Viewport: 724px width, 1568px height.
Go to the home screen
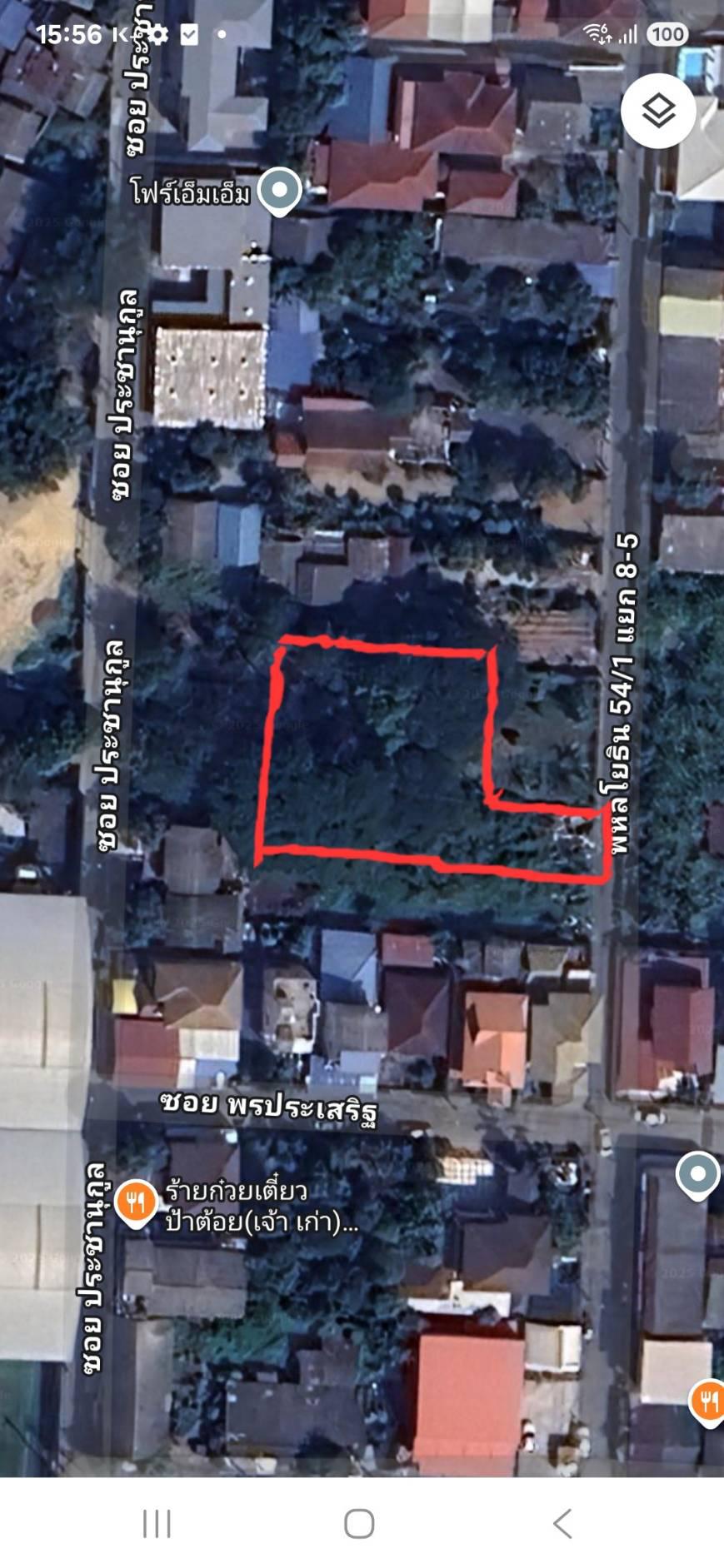tap(359, 1523)
